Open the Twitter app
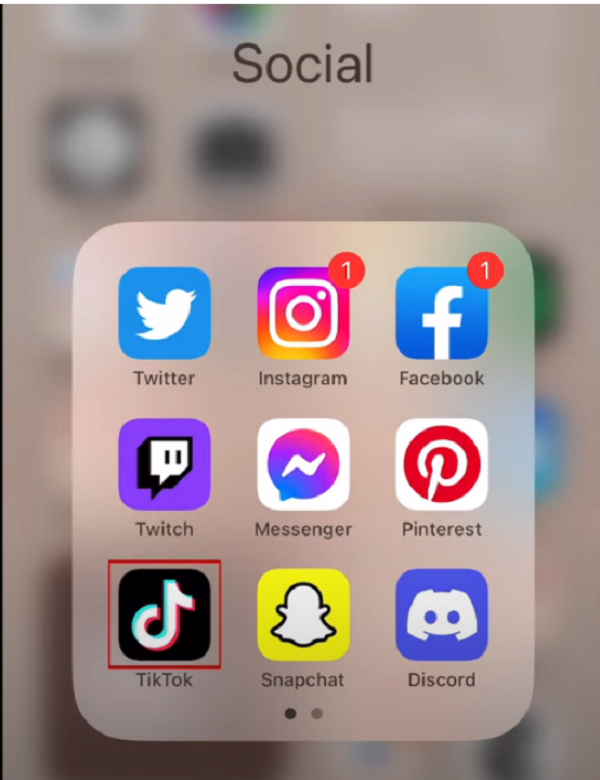Viewport: 600px width, 780px height. click(164, 313)
